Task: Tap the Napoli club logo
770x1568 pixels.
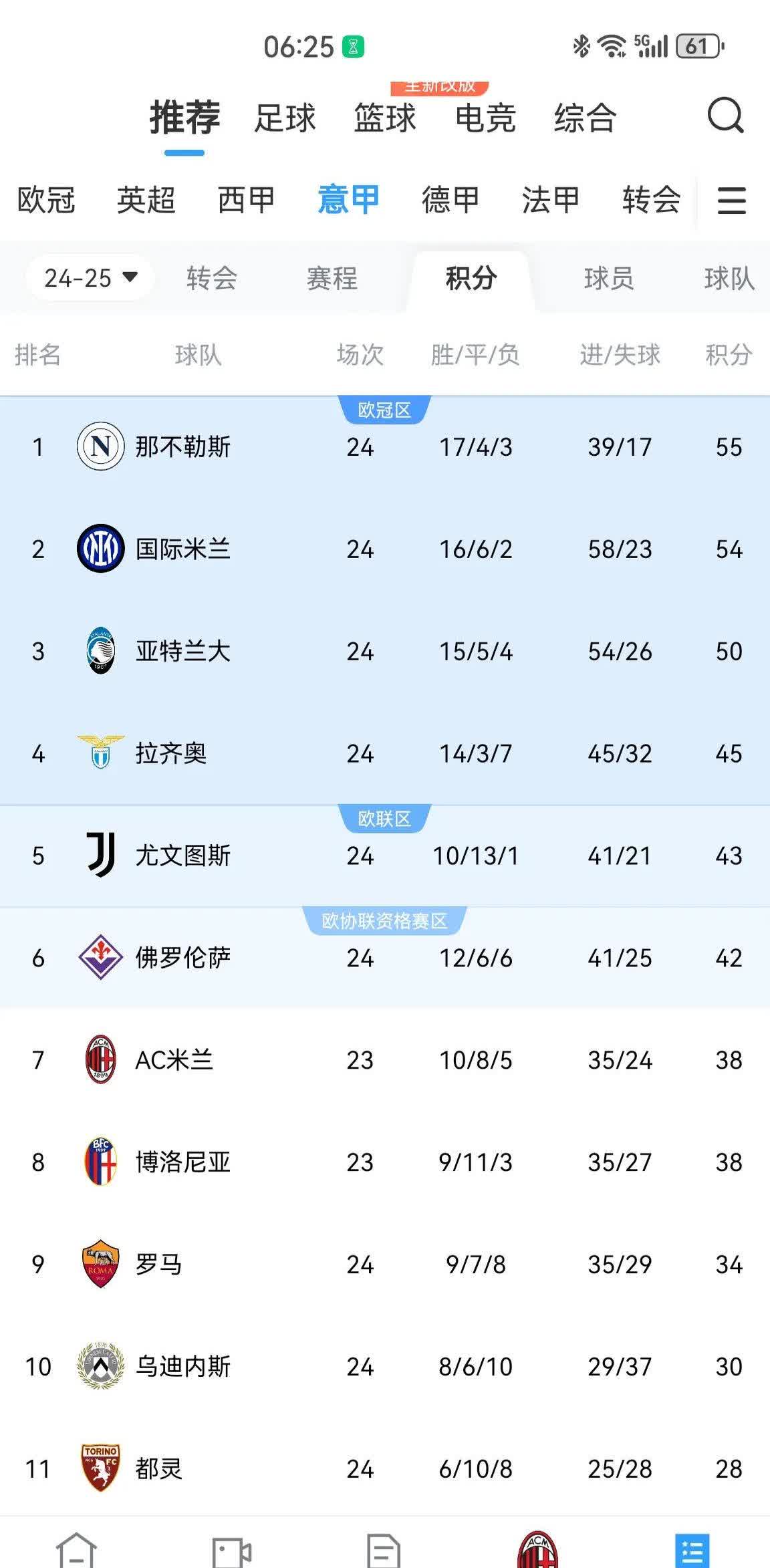Action: [99, 446]
